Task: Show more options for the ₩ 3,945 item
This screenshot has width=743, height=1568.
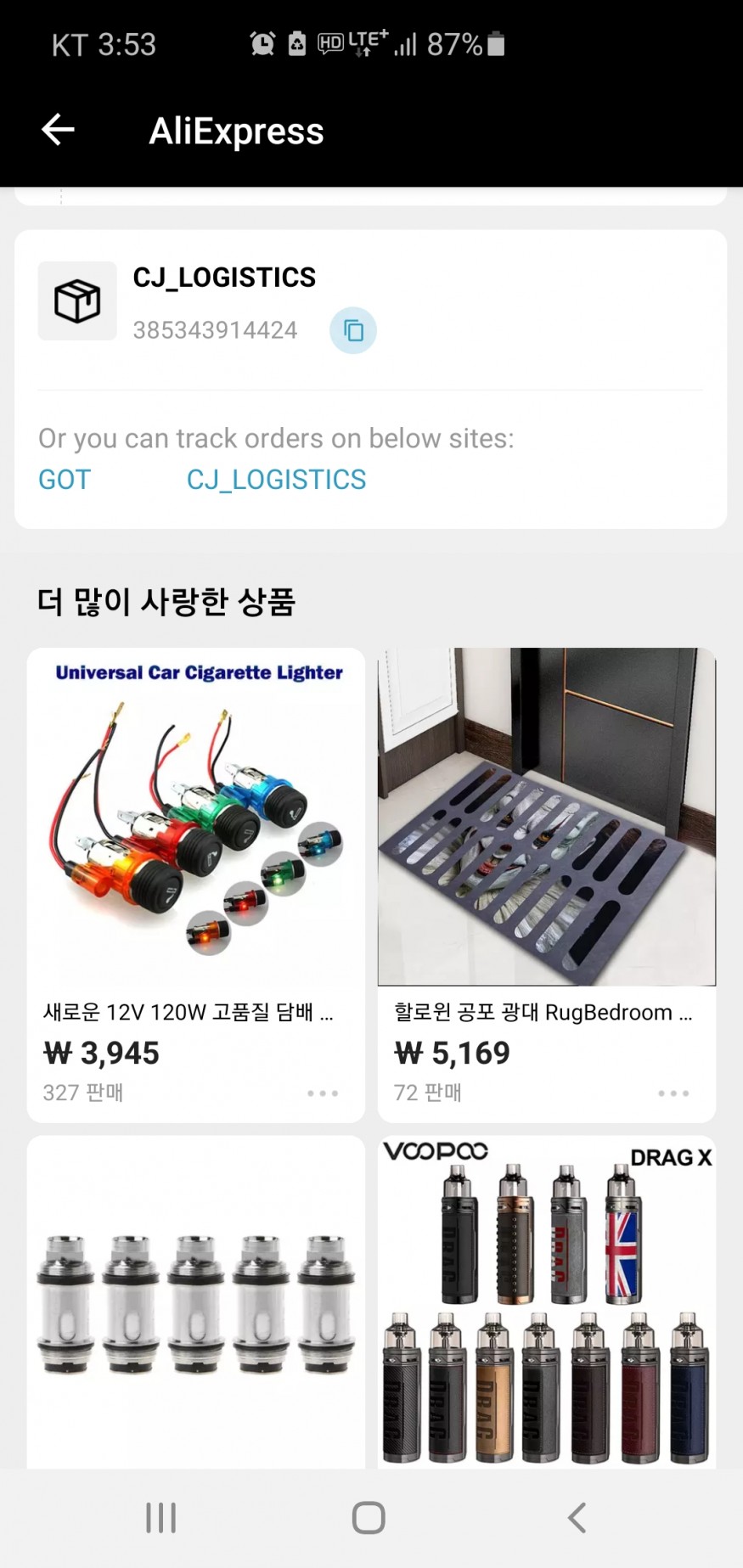Action: [x=323, y=1093]
